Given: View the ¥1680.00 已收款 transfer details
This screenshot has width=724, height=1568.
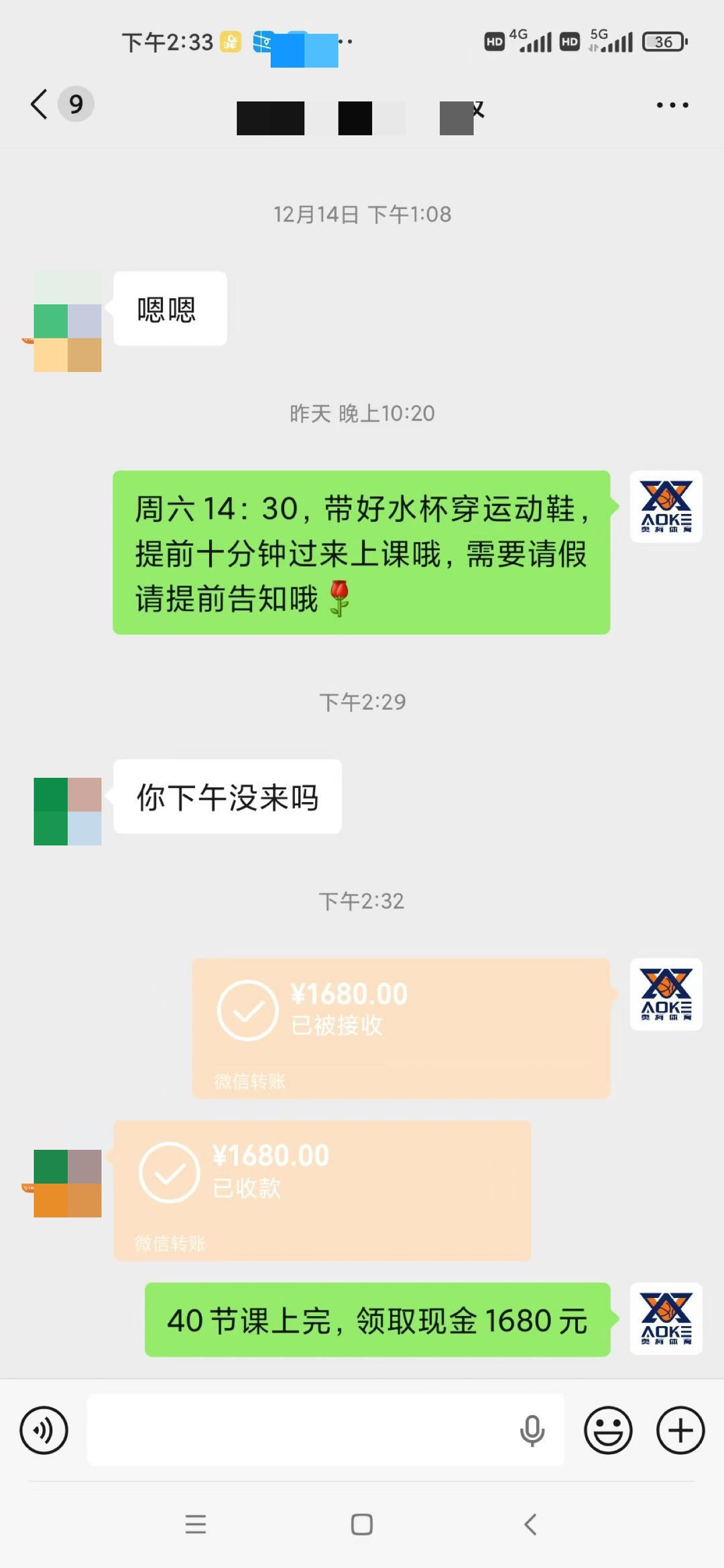Looking at the screenshot, I should [x=322, y=1190].
